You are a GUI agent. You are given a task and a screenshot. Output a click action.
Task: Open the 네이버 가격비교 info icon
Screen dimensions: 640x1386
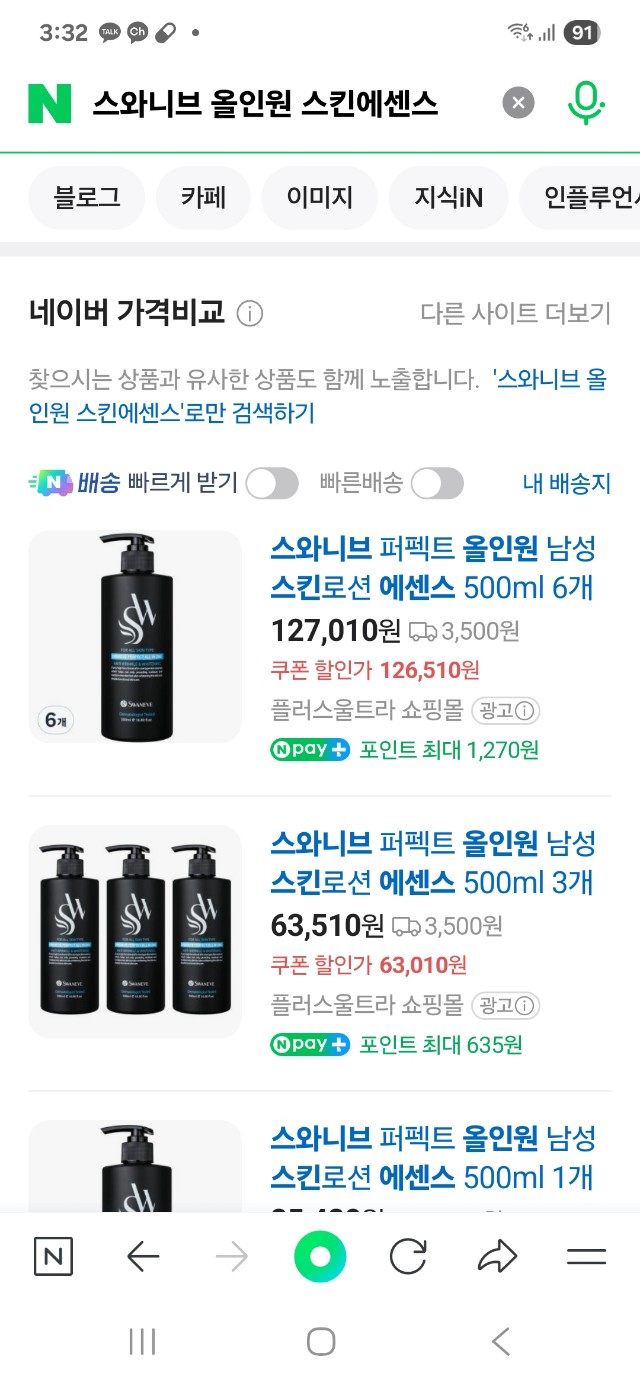tap(250, 314)
